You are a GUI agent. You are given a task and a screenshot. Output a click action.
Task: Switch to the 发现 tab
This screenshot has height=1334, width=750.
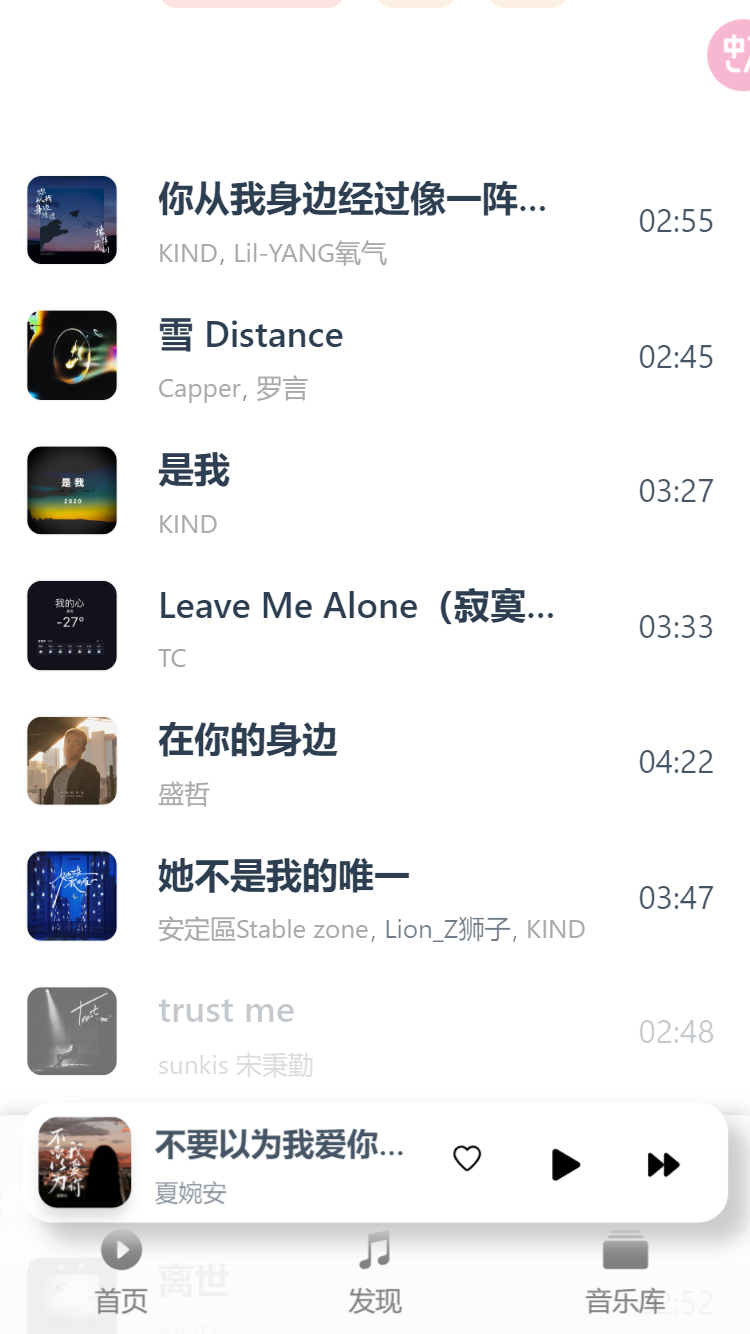click(375, 1272)
